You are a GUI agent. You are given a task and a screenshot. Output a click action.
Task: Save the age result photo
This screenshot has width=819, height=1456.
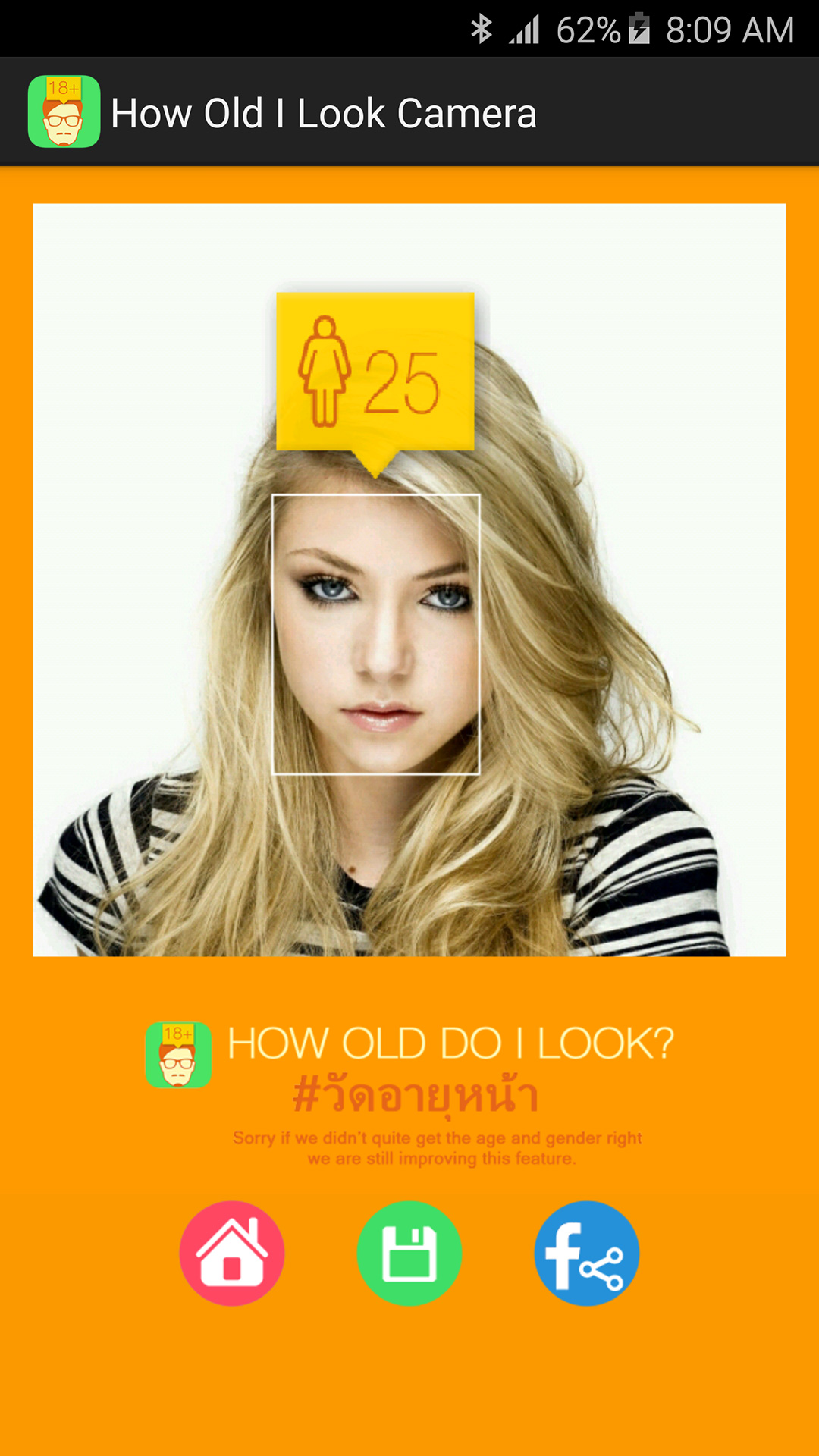409,1253
